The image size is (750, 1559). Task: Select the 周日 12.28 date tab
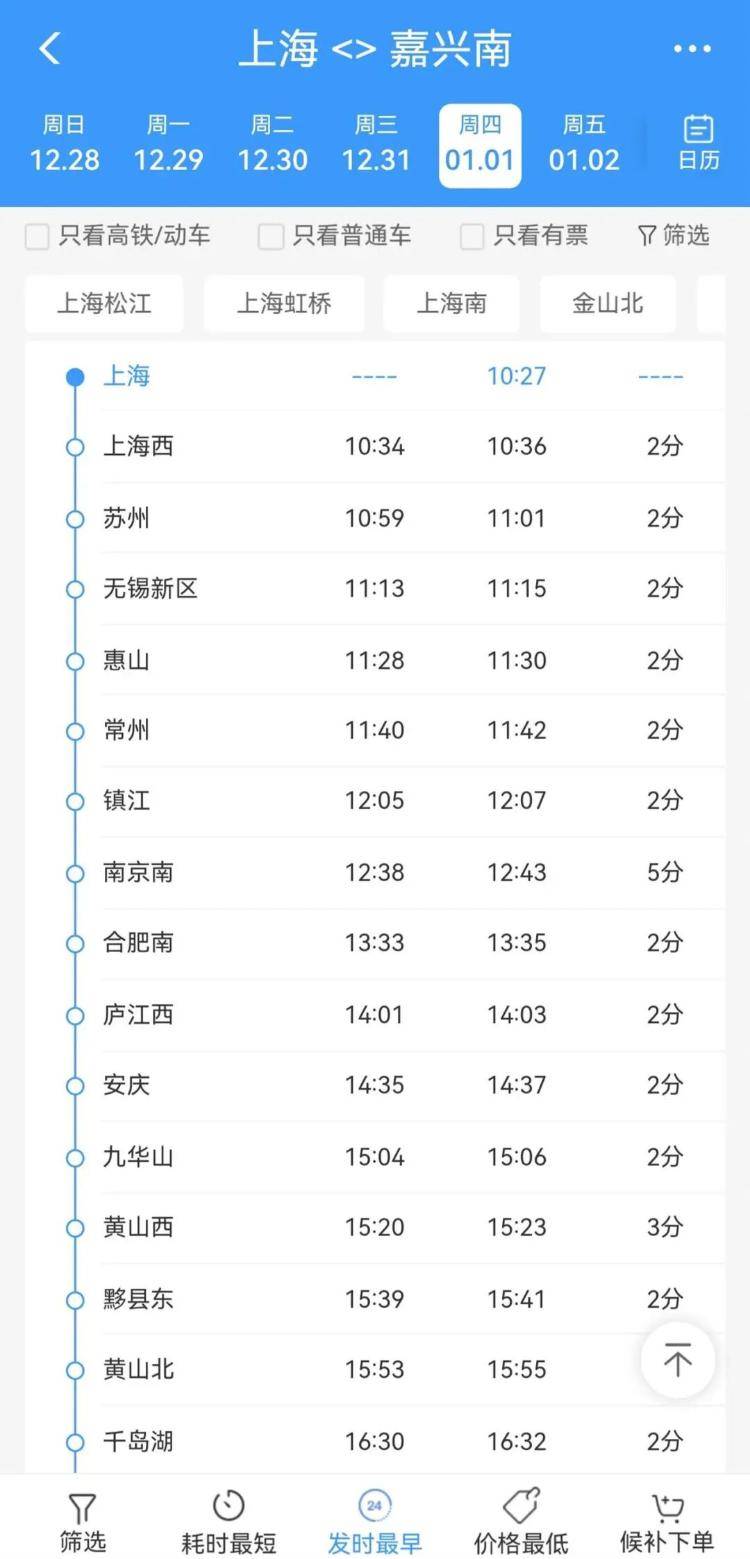point(65,141)
